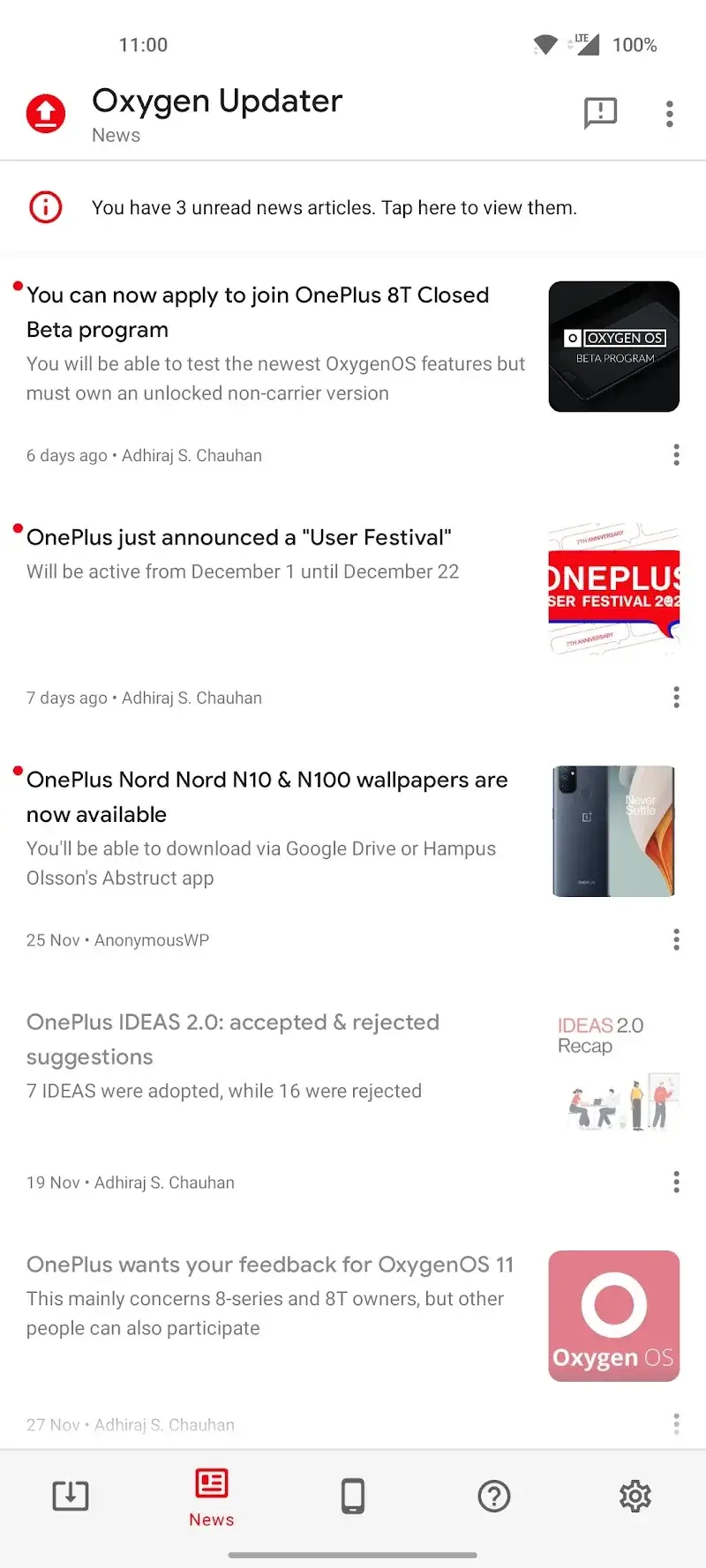Switch to the News tab
The width and height of the screenshot is (706, 1568).
coord(211,1499)
